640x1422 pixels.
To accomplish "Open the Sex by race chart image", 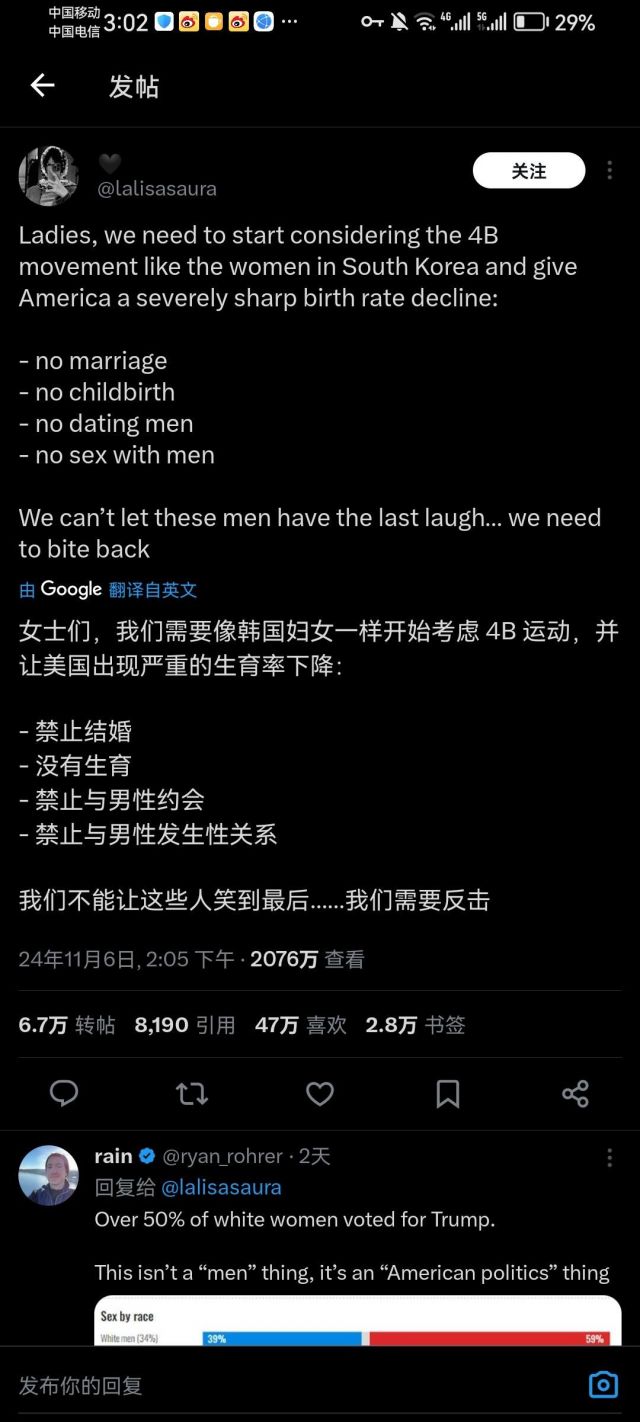I will click(358, 1320).
